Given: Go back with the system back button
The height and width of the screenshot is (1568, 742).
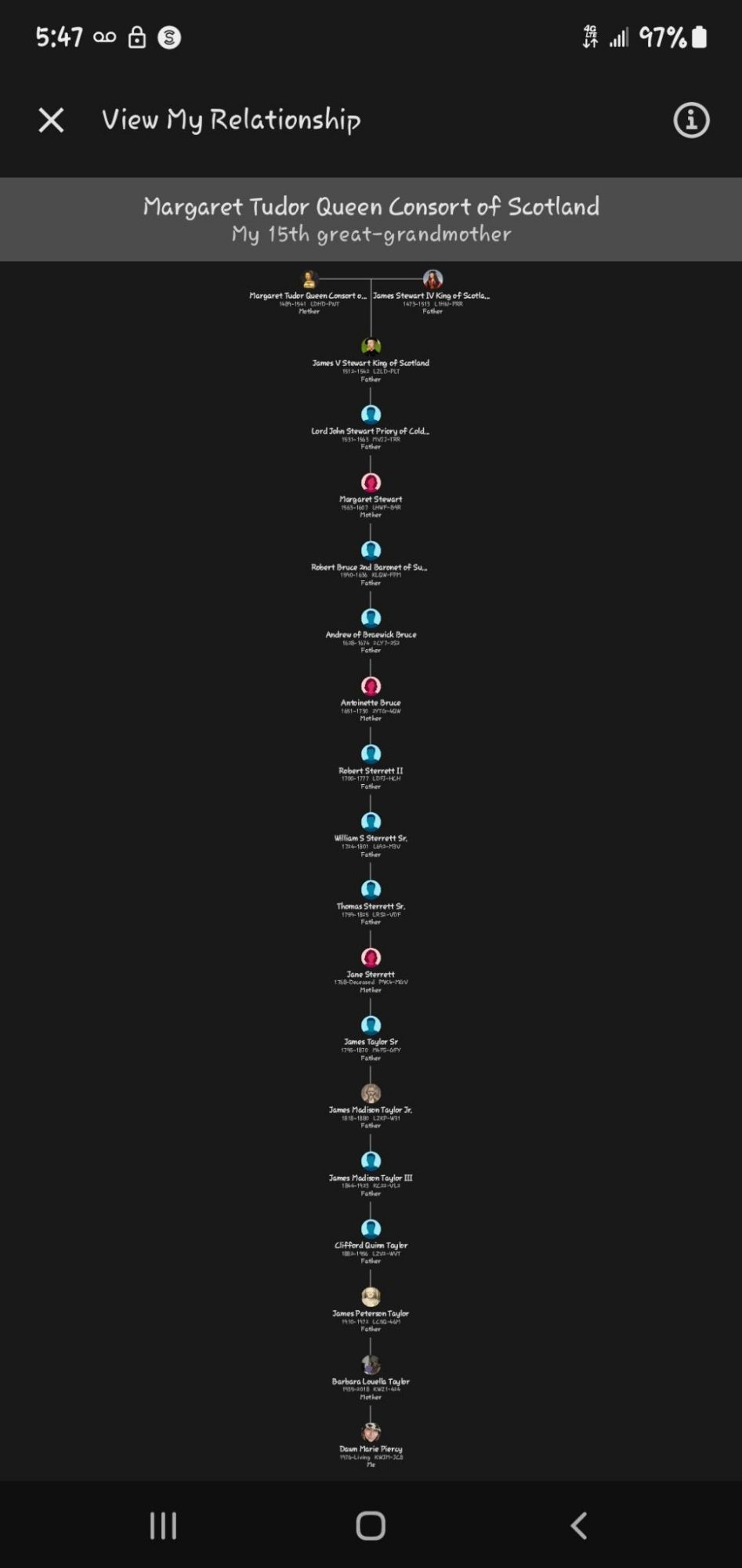Looking at the screenshot, I should point(578,1526).
